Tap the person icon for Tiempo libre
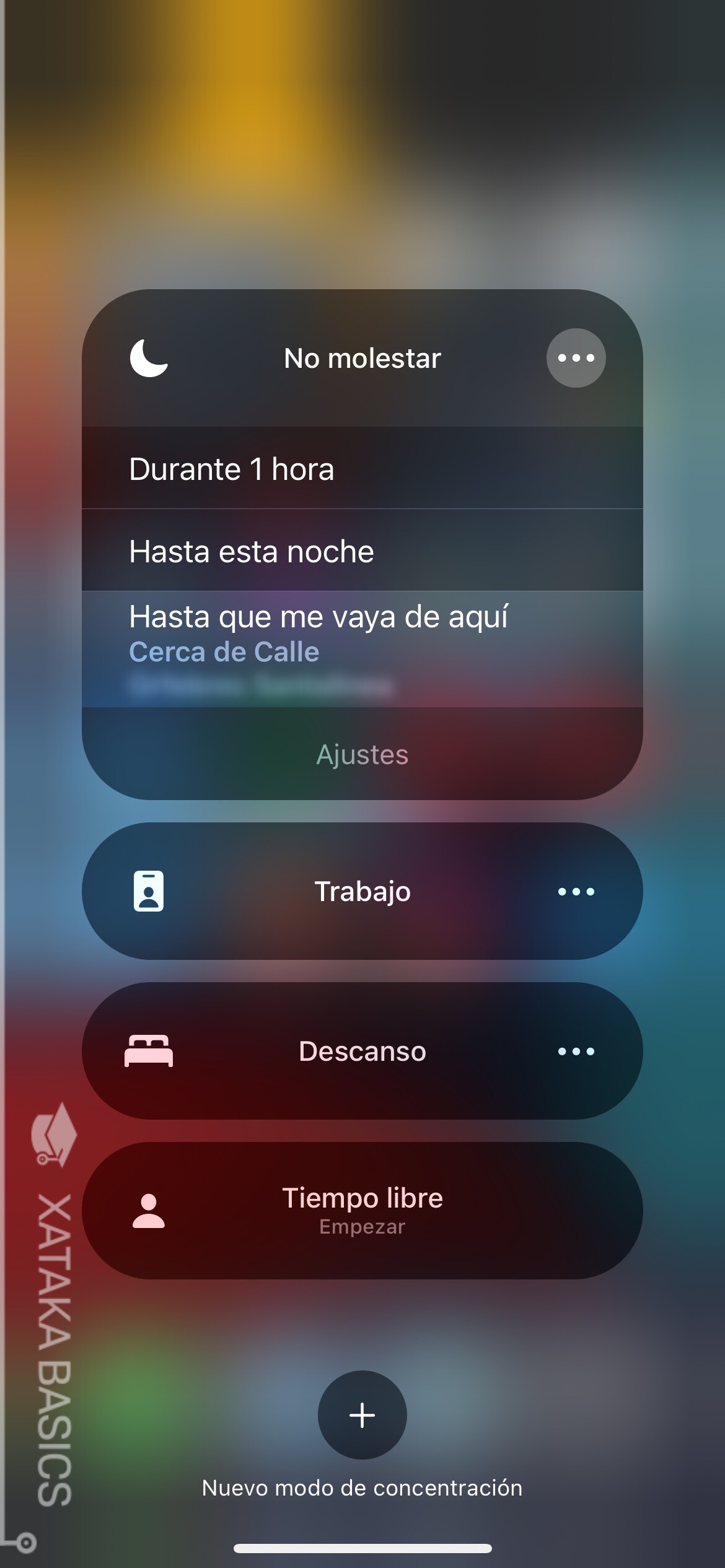The width and height of the screenshot is (725, 1568). 148,1210
